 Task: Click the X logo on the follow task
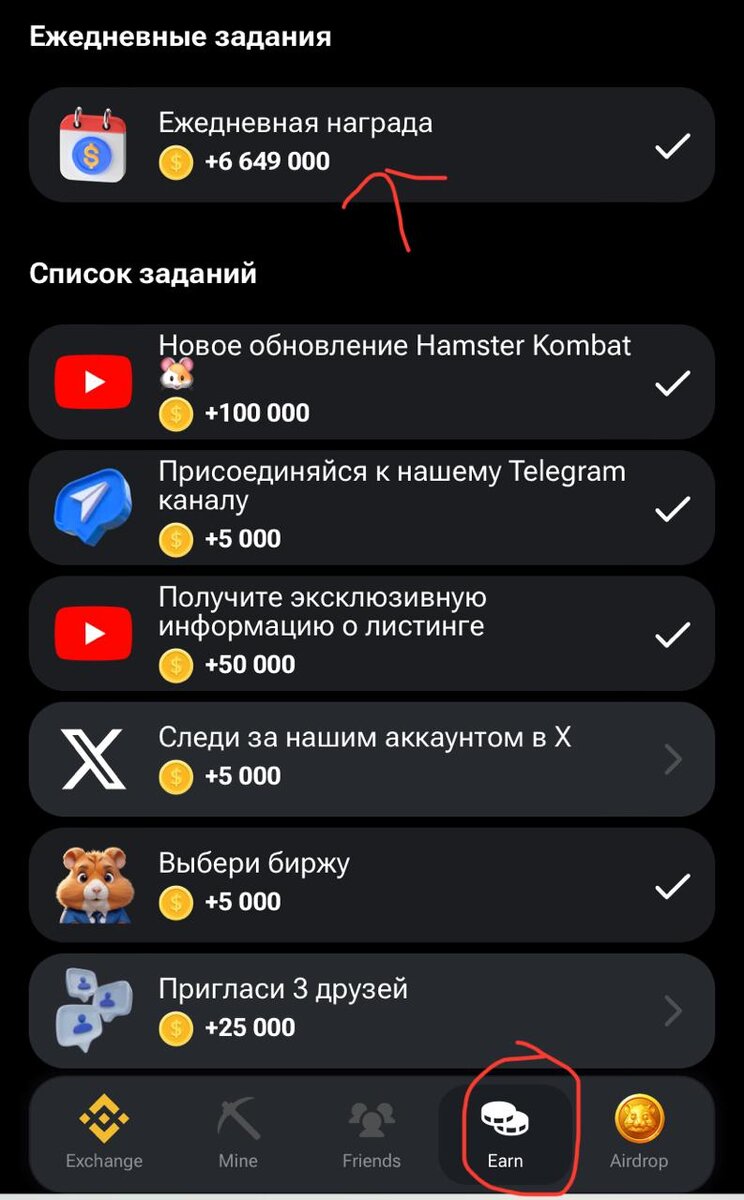point(92,758)
